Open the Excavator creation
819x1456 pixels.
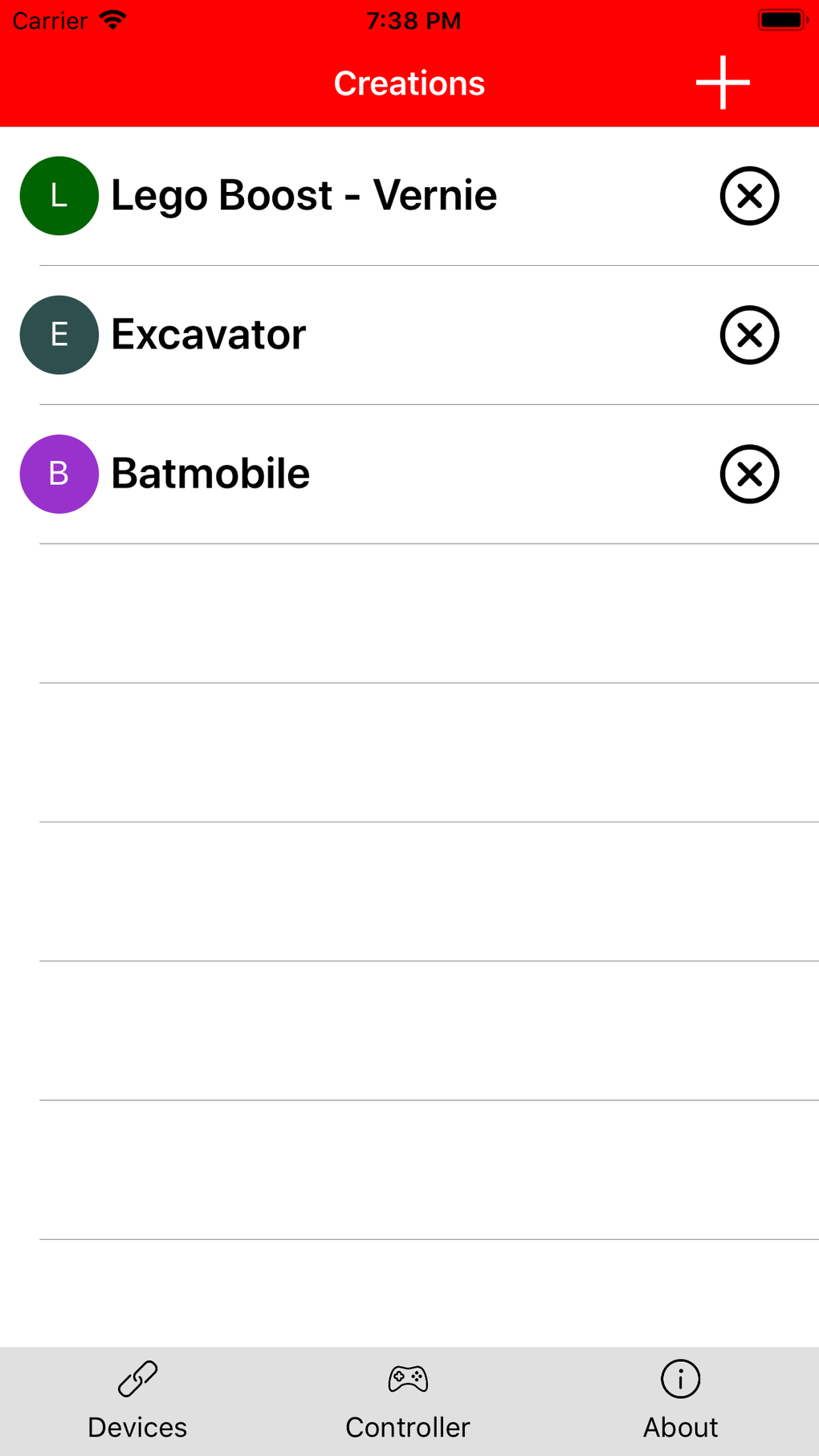coord(209,335)
